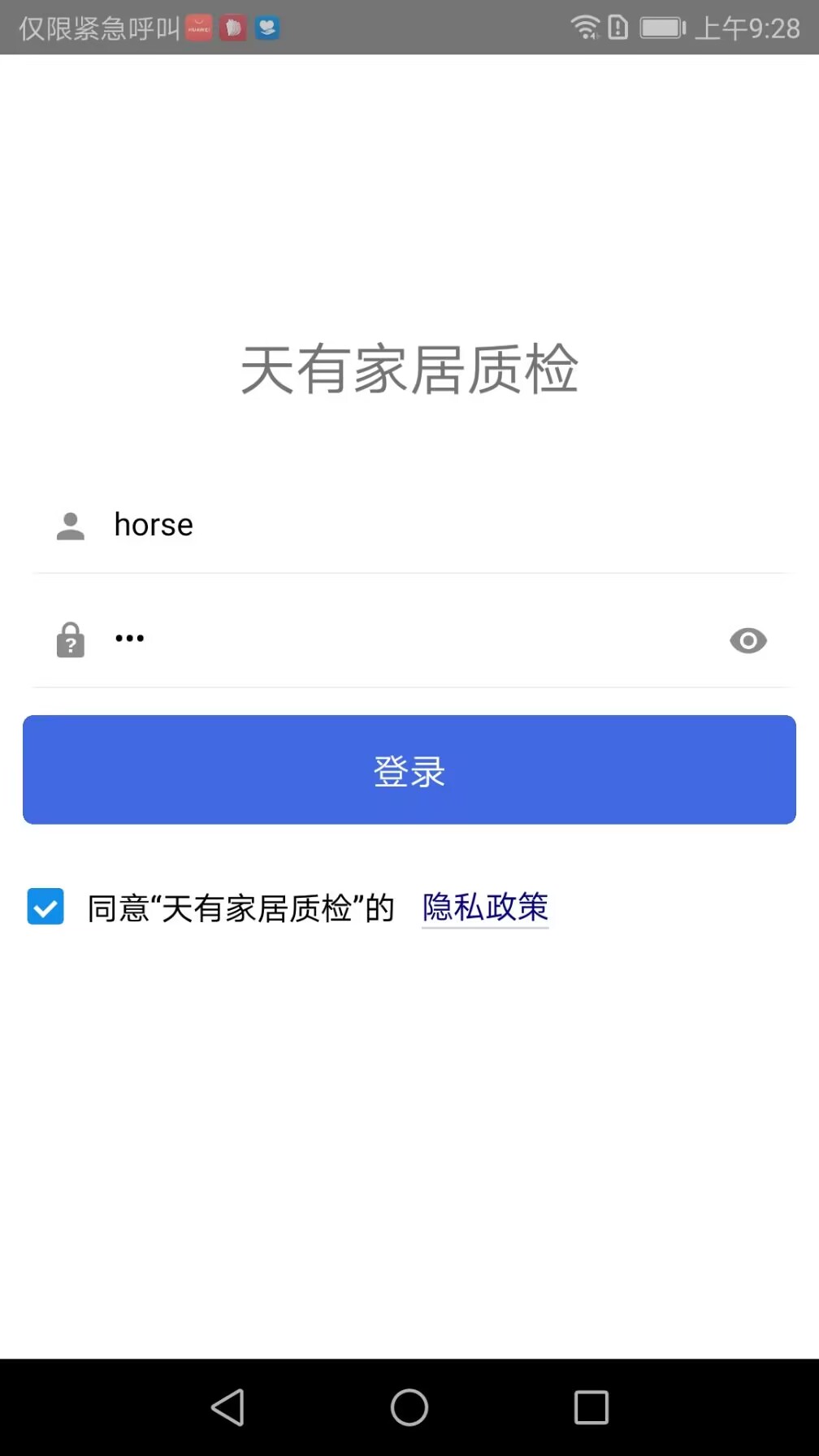819x1456 pixels.
Task: Click the lock icon beside password
Action: pyautogui.click(x=70, y=640)
